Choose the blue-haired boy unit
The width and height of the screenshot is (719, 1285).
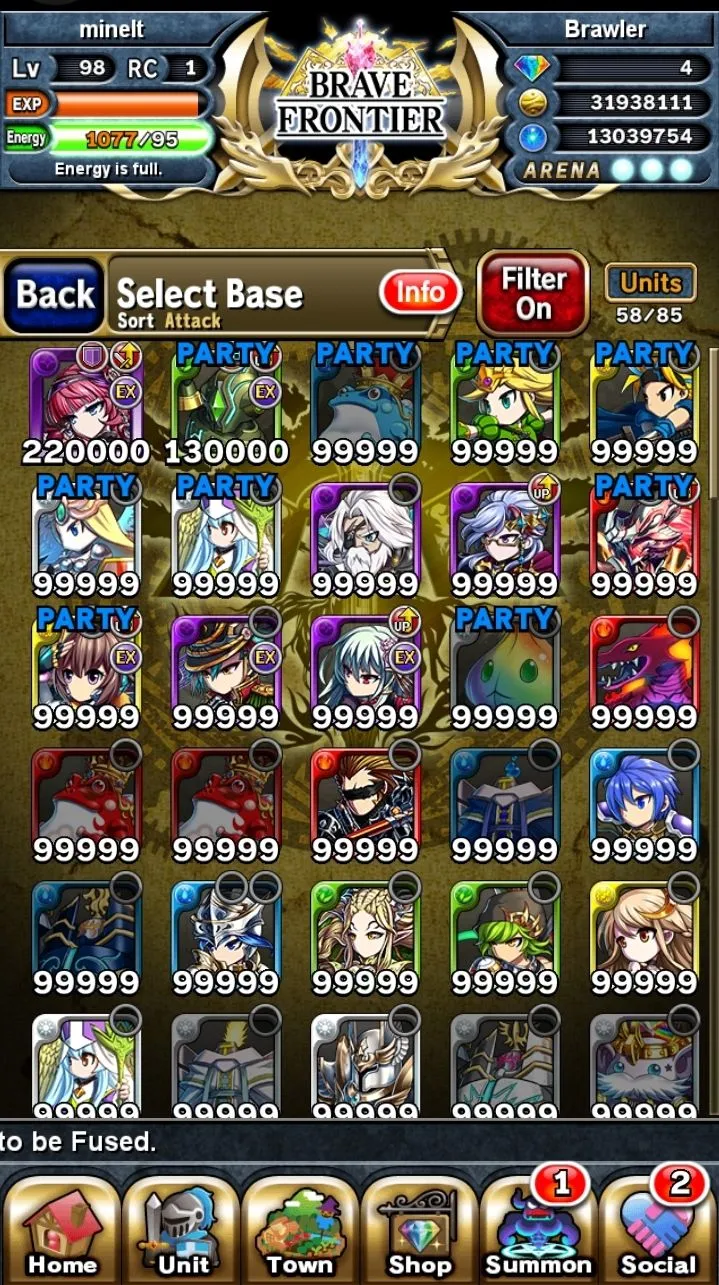click(x=644, y=797)
